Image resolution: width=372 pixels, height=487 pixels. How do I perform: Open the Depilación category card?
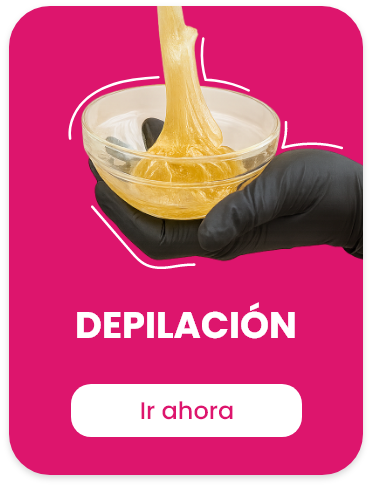[186, 240]
